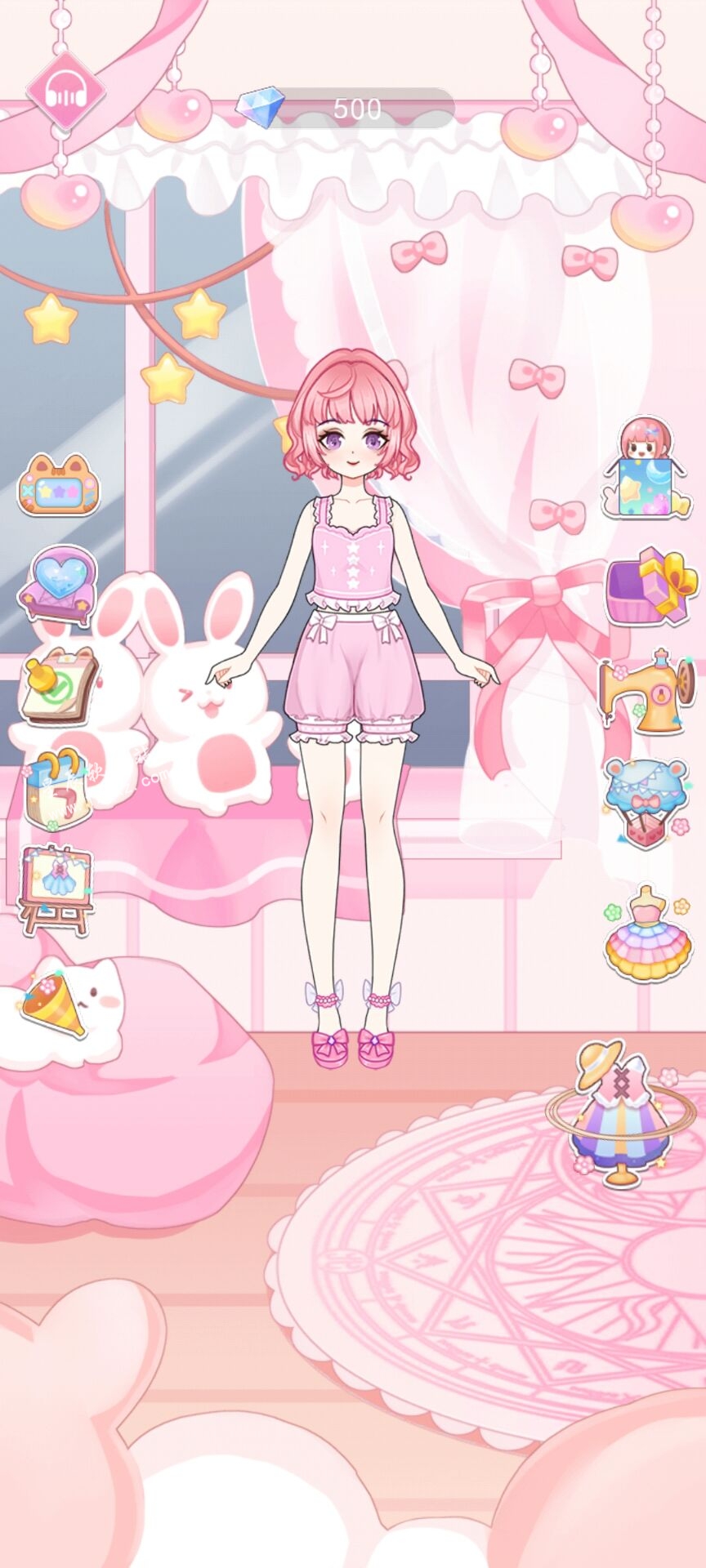Open the cat game console icon
The height and width of the screenshot is (1568, 706).
coord(59,487)
